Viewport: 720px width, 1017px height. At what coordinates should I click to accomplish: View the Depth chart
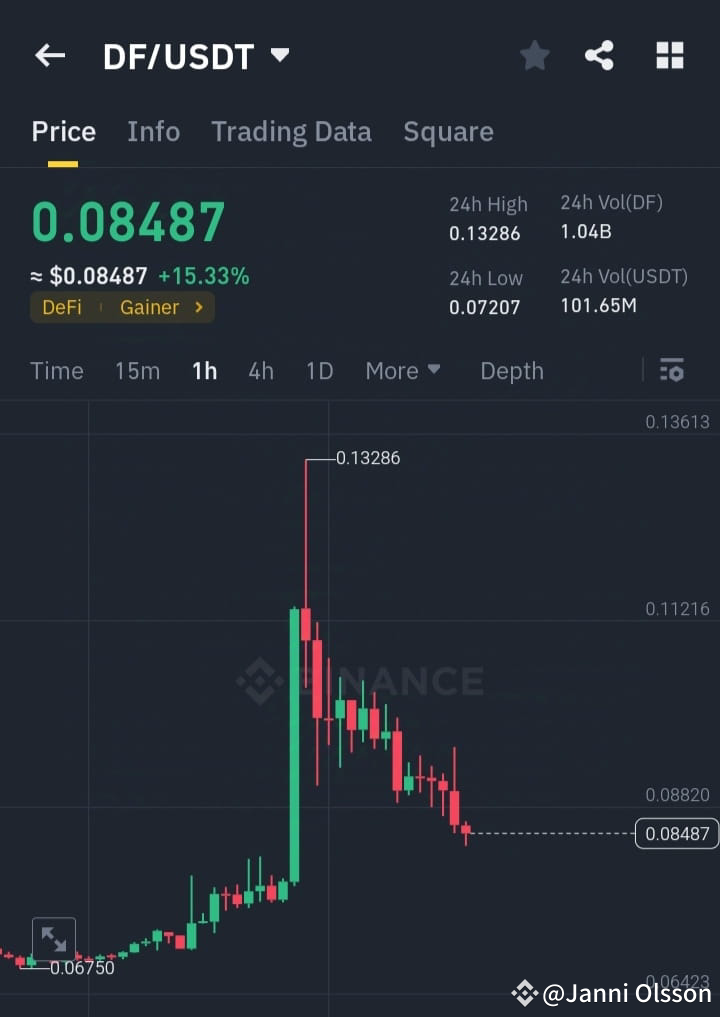(511, 371)
